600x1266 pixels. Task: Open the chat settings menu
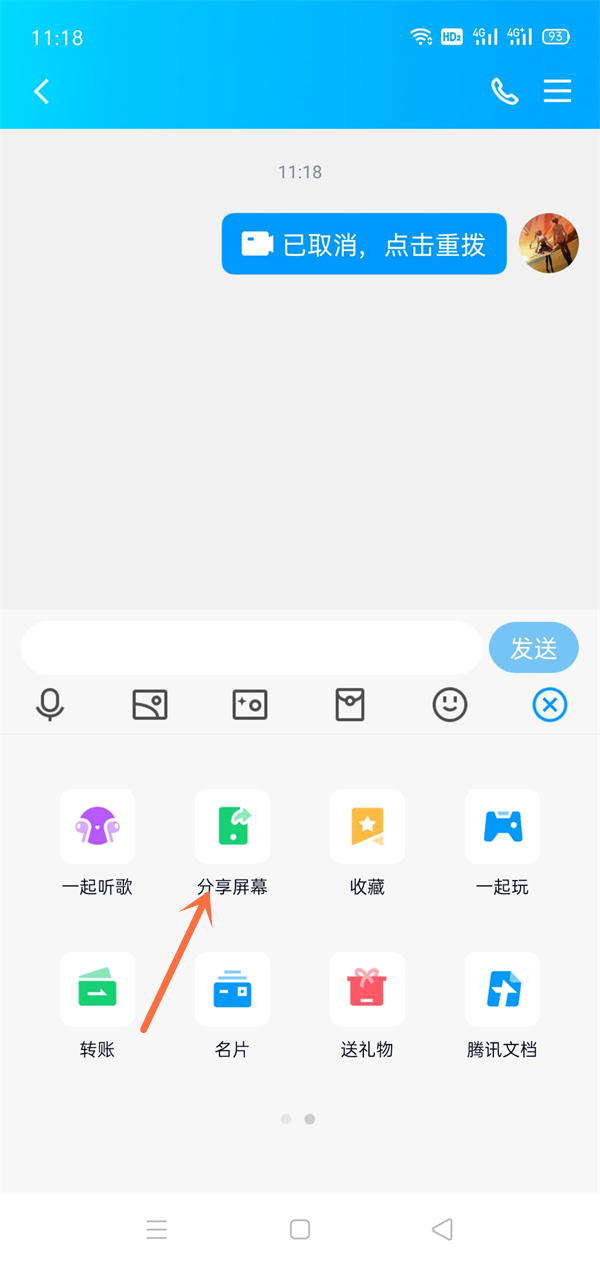(557, 92)
